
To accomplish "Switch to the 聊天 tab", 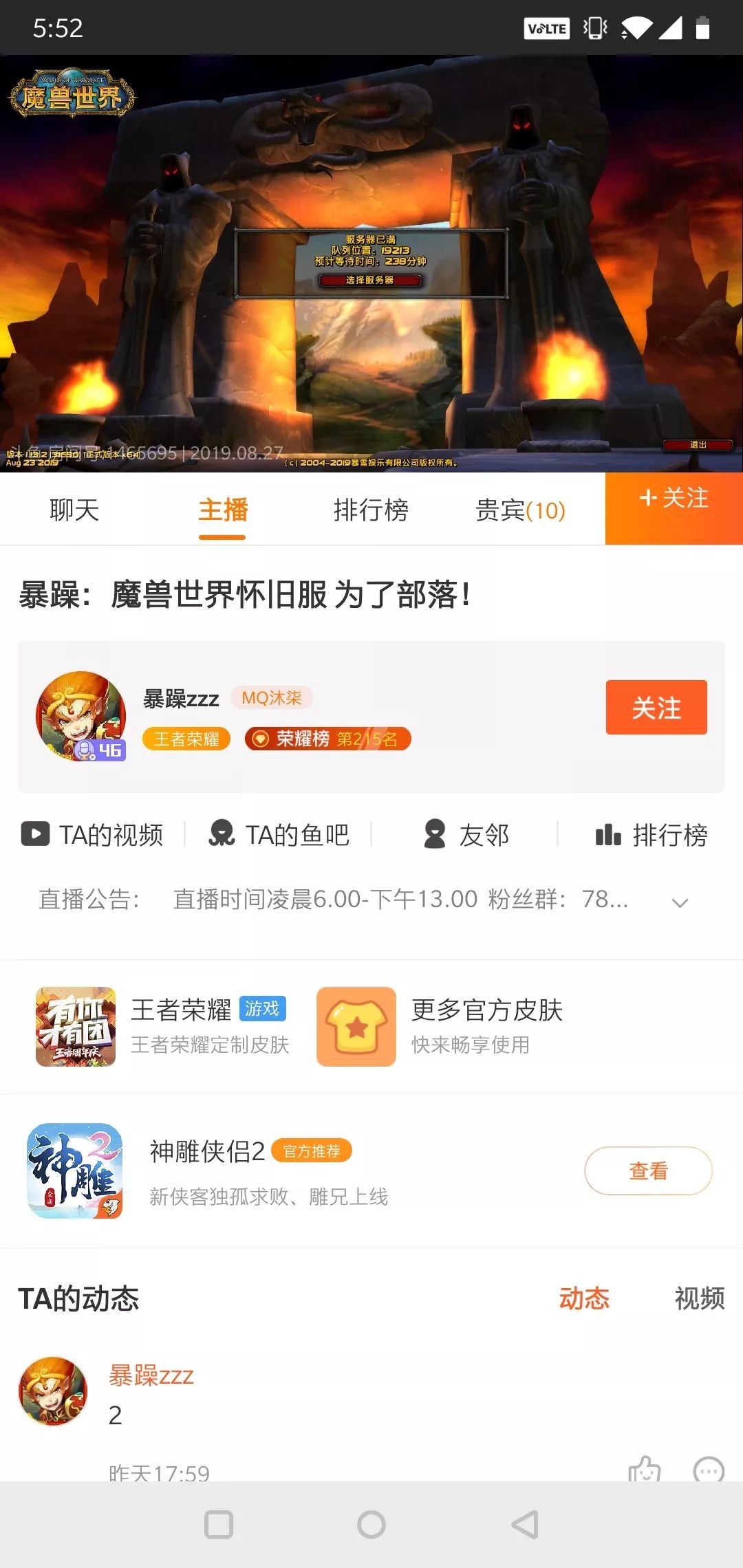I will pos(74,510).
